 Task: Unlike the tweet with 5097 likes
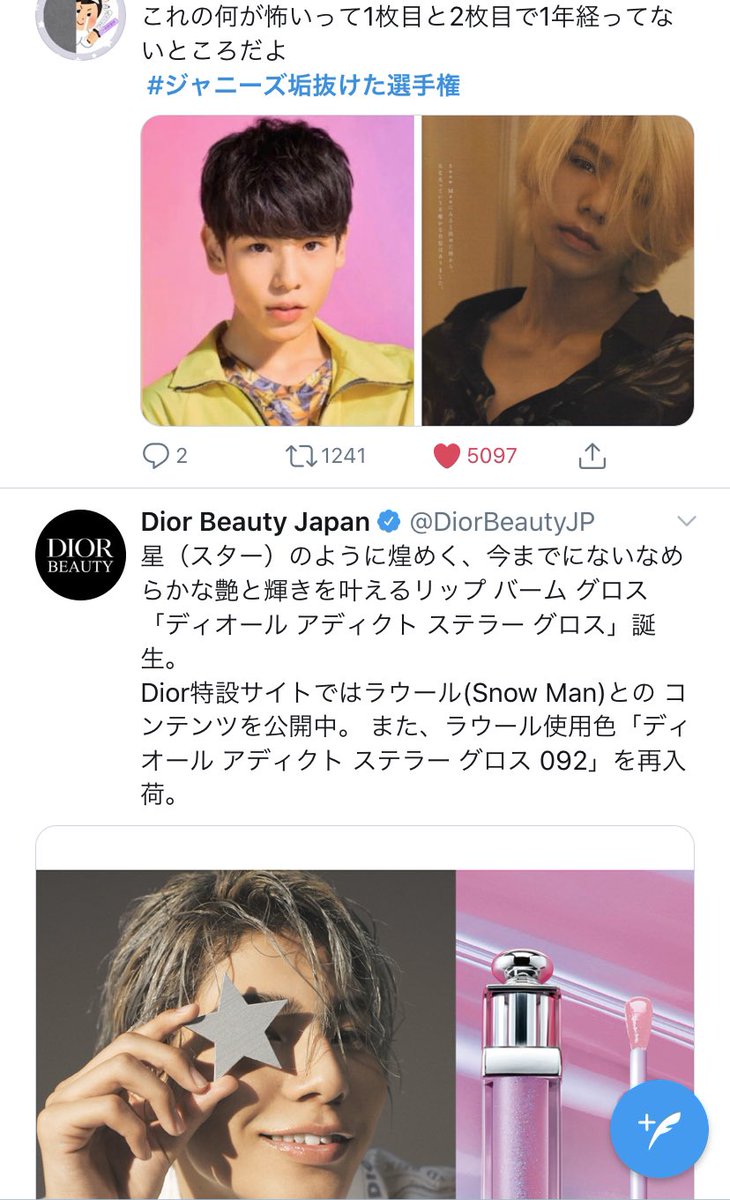(x=446, y=456)
